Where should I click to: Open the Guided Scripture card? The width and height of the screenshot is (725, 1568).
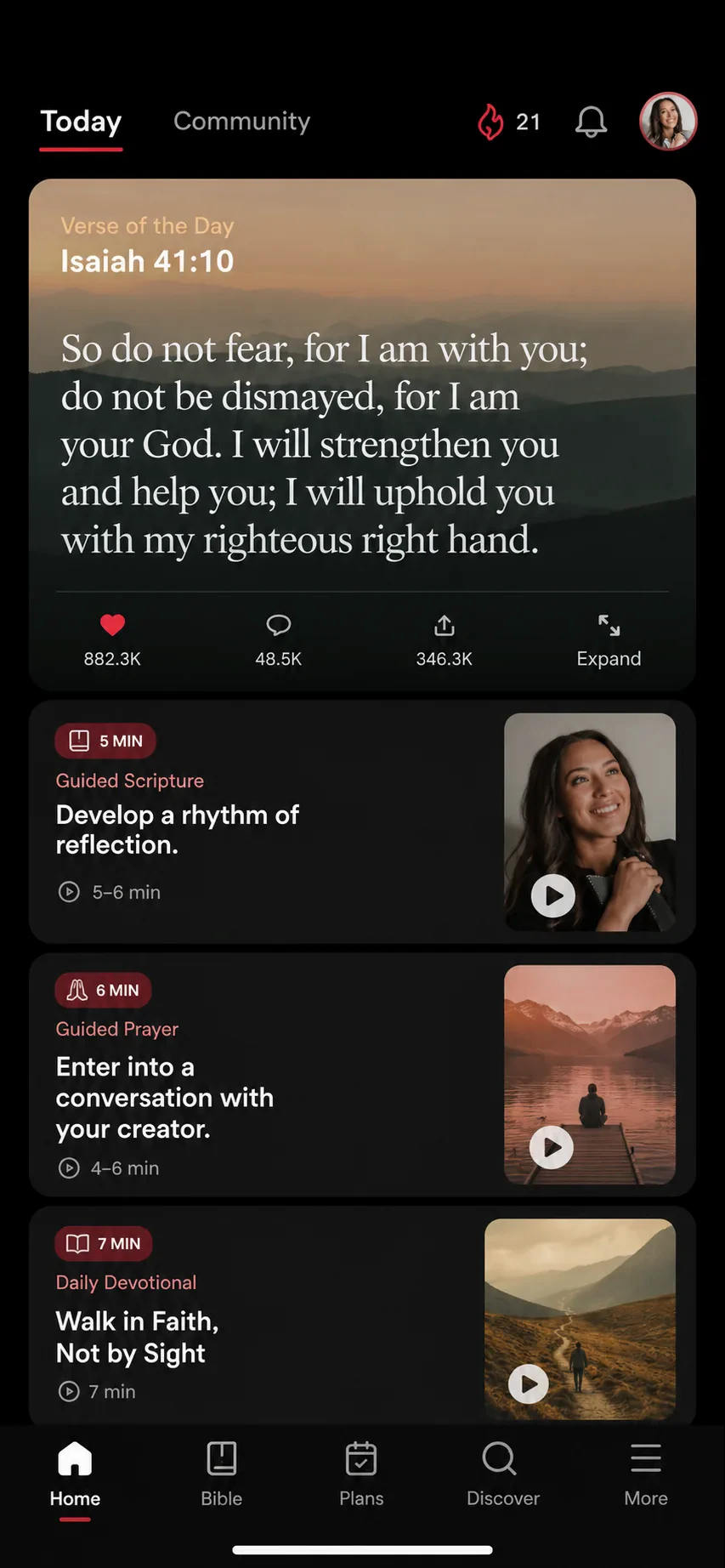[362, 821]
